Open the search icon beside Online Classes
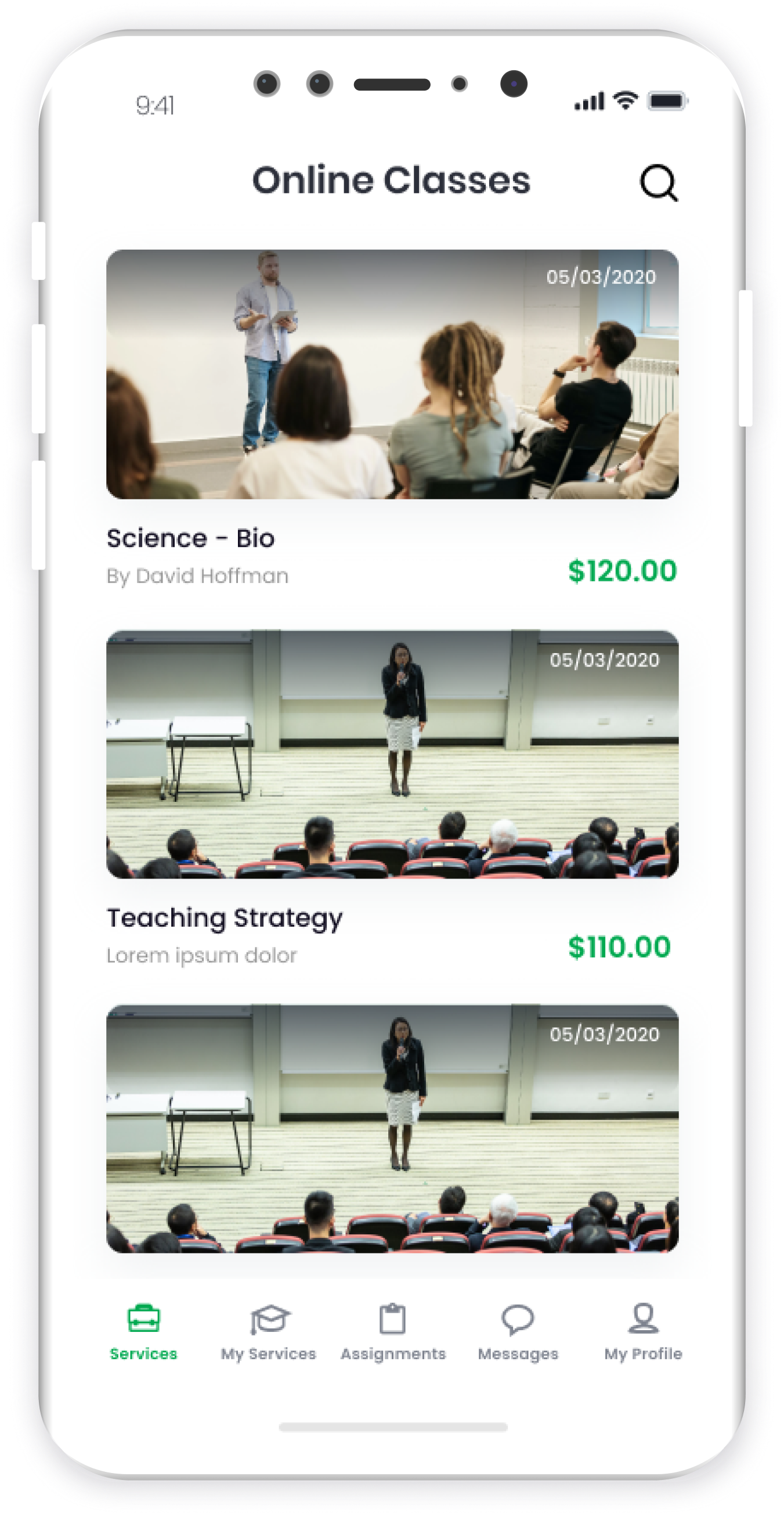 (659, 182)
